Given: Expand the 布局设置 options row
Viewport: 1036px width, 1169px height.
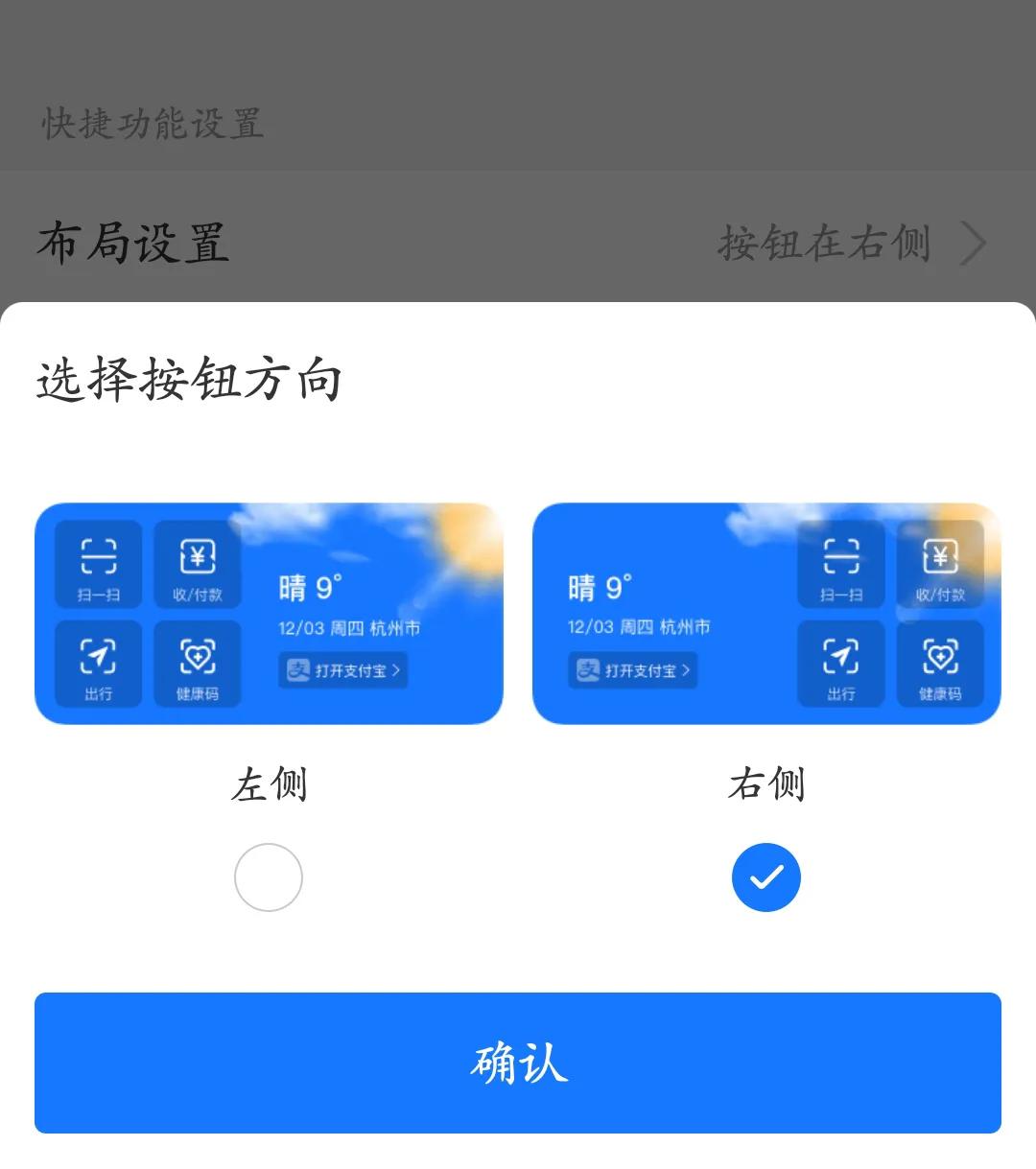Looking at the screenshot, I should point(518,244).
